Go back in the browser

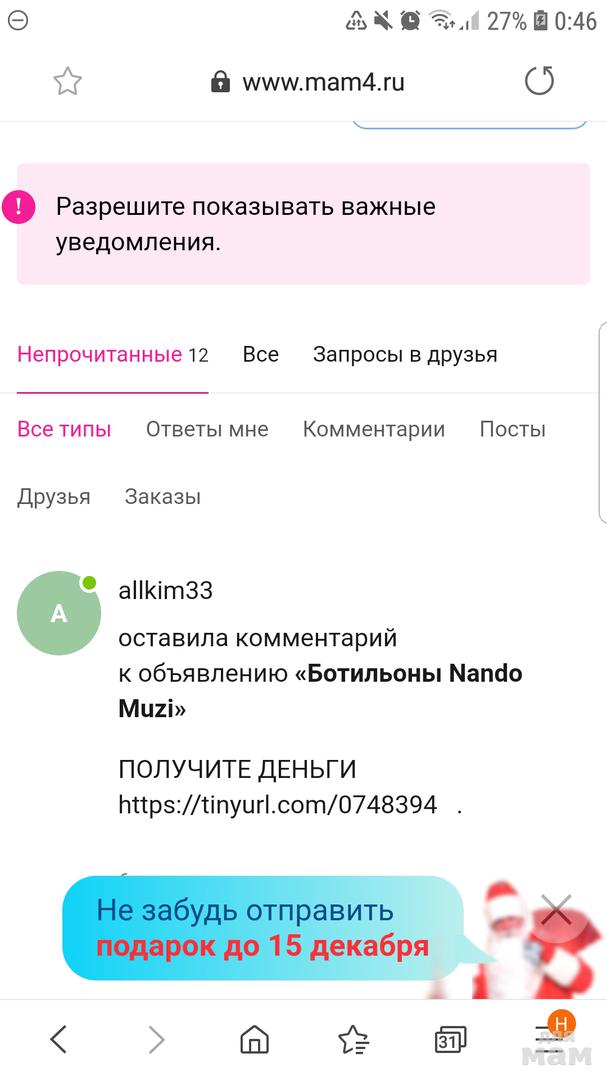pos(58,1040)
